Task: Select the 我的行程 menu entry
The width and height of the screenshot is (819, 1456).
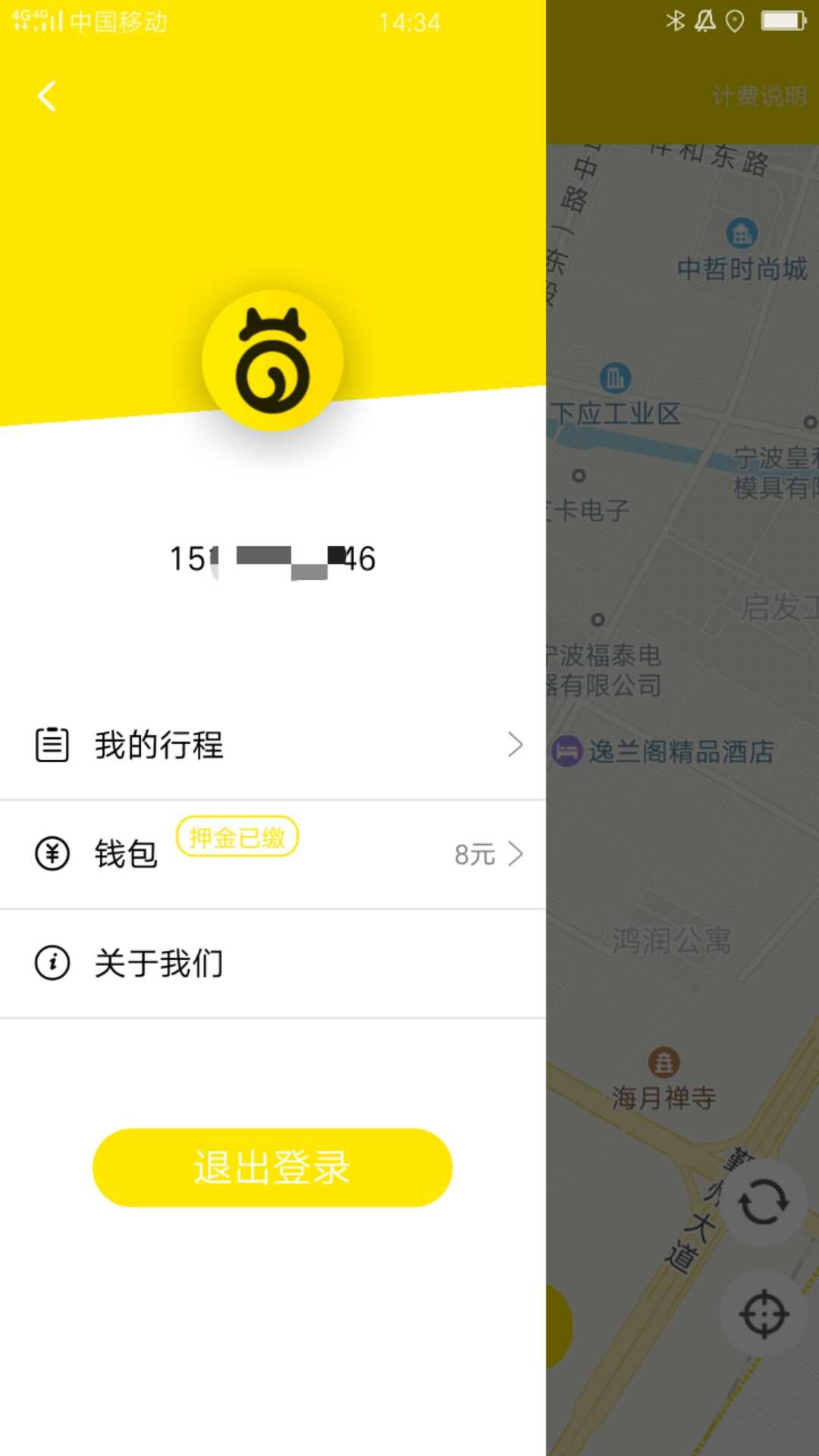Action: [x=158, y=745]
